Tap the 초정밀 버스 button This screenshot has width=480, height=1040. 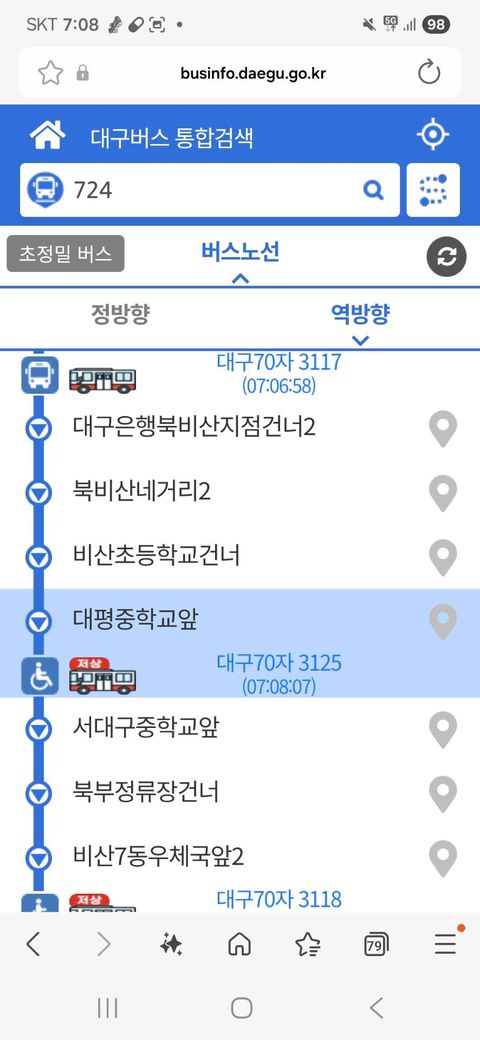65,254
